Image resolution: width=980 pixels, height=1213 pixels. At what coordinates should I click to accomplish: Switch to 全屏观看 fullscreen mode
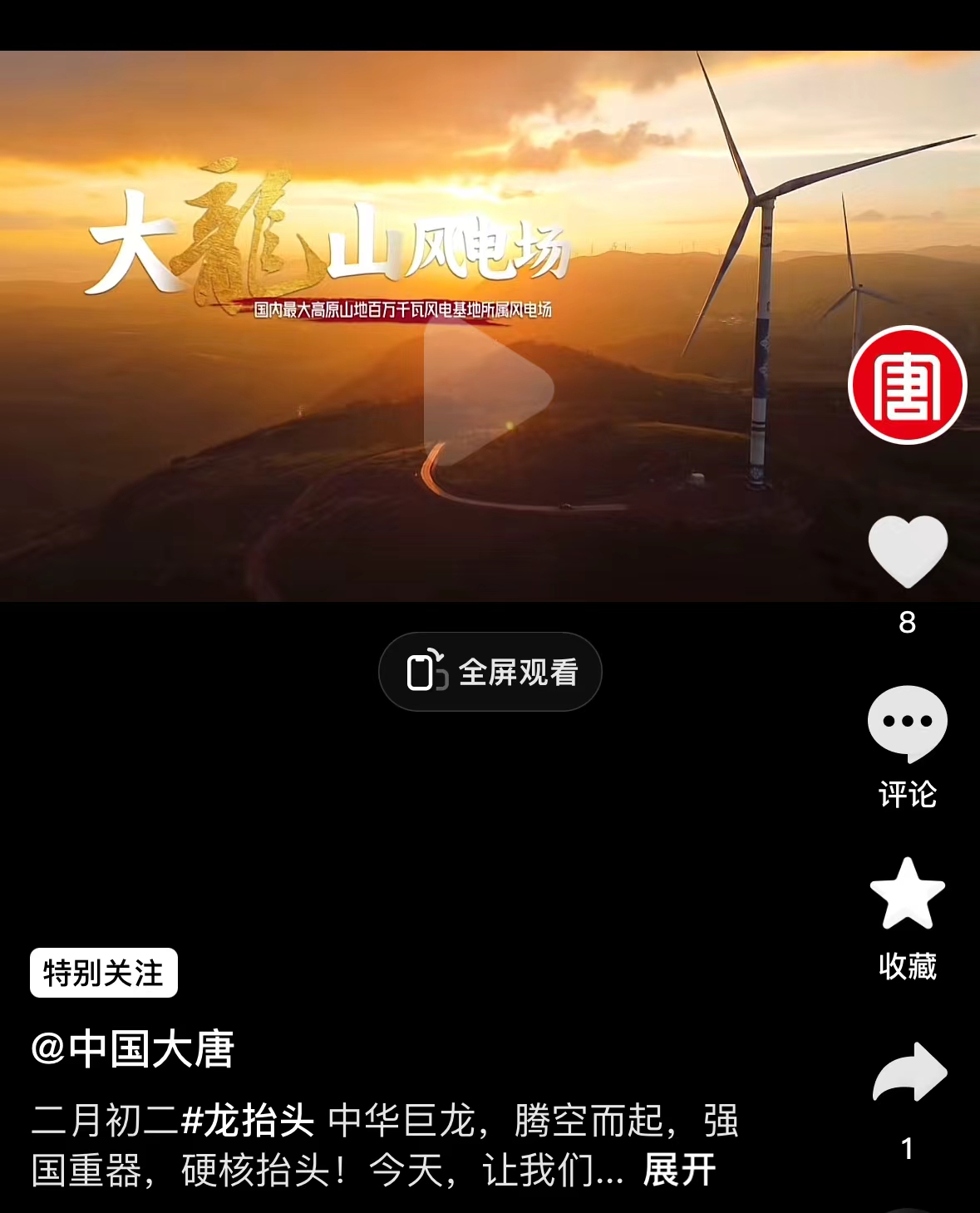pos(490,672)
